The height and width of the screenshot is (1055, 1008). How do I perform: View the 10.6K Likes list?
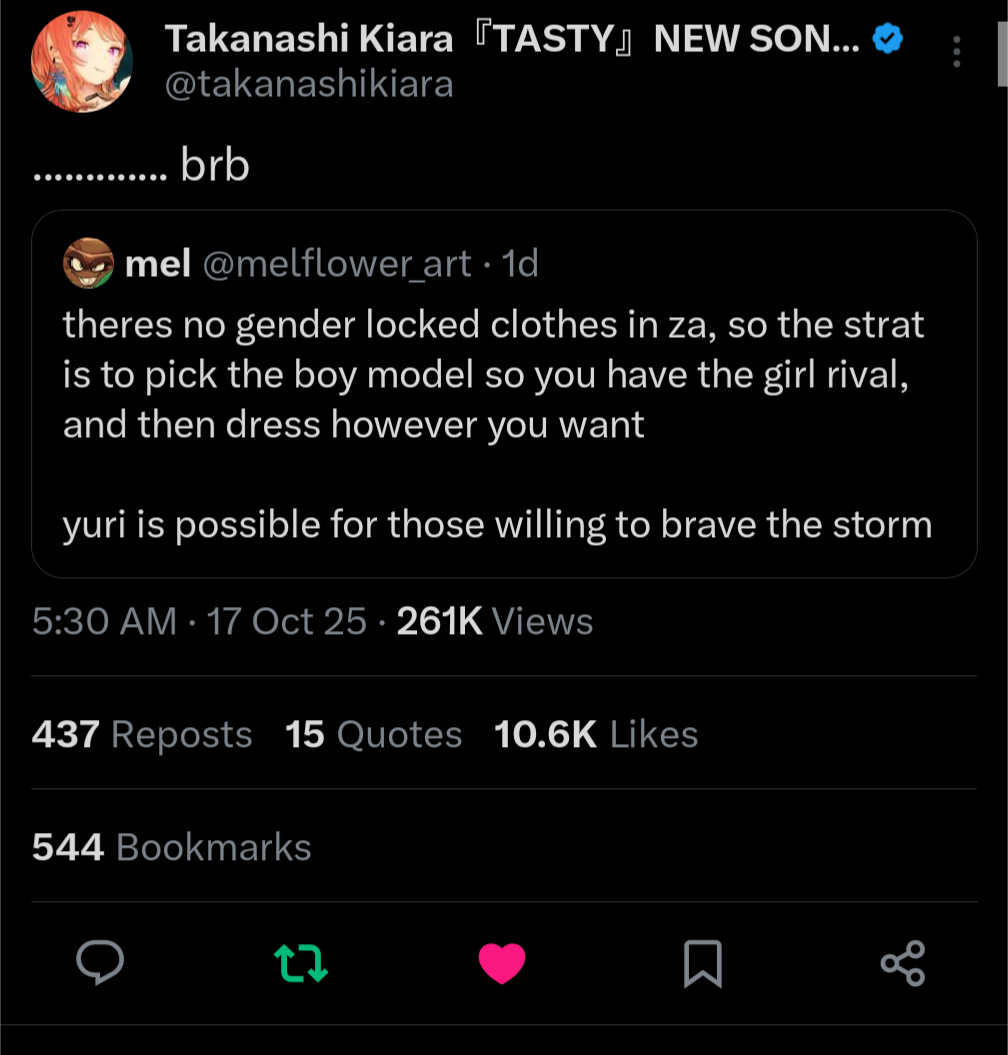click(x=596, y=733)
